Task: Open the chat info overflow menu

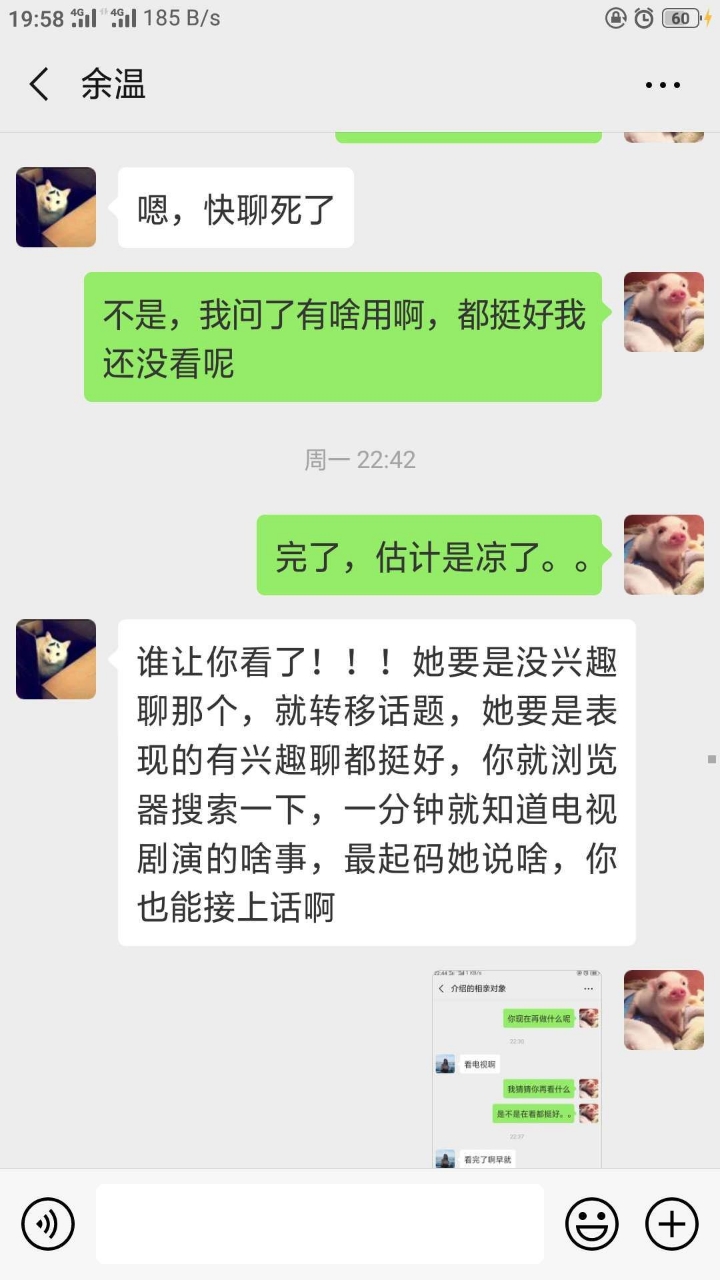Action: click(x=662, y=86)
